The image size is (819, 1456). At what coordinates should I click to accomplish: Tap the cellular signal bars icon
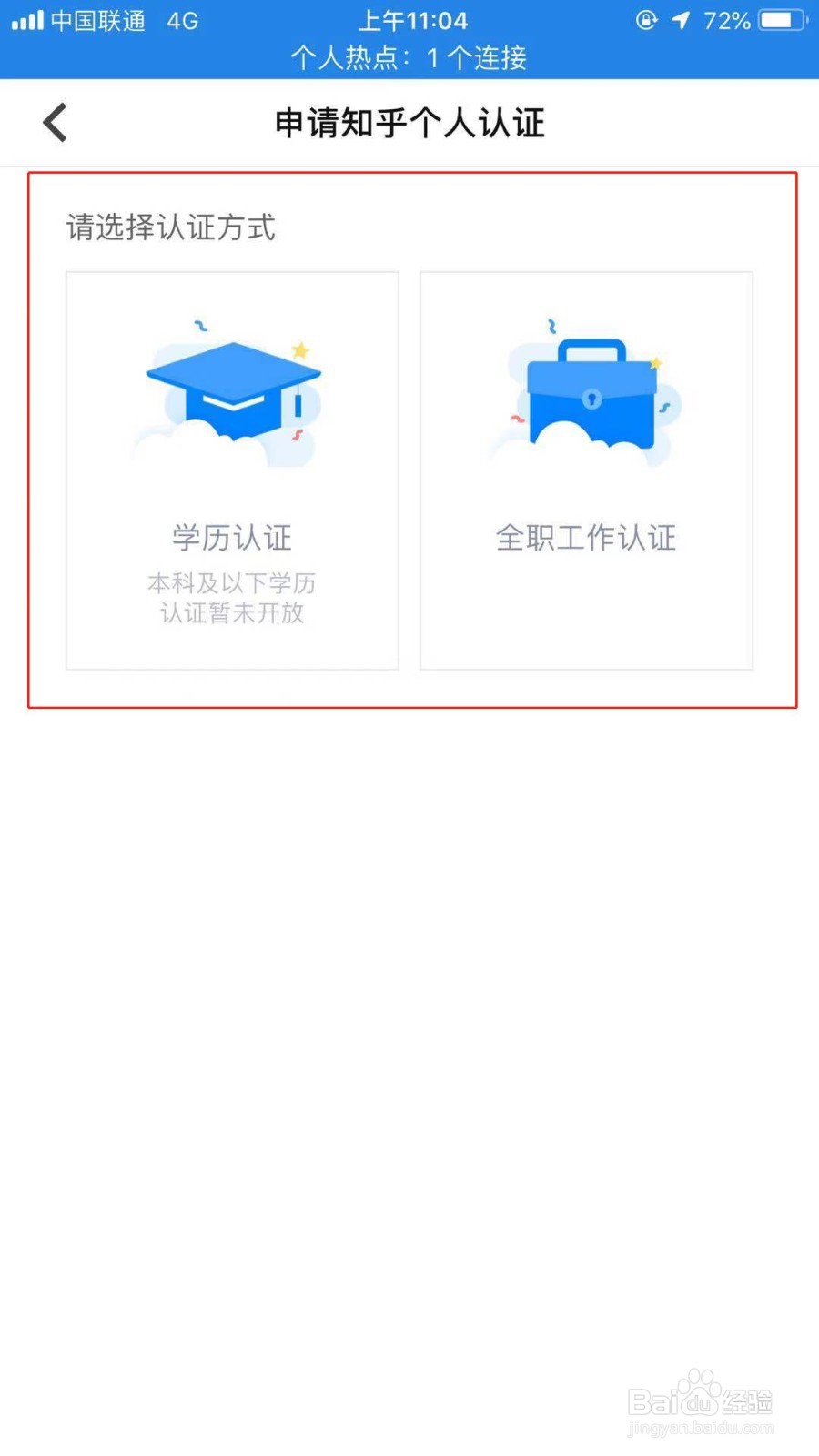pyautogui.click(x=27, y=18)
